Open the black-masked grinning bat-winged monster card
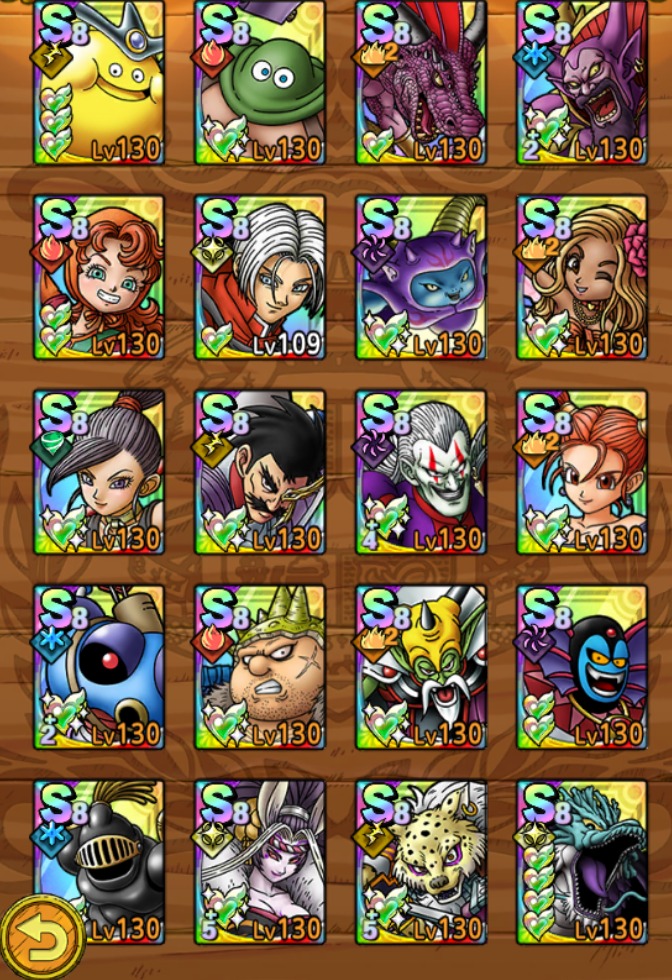This screenshot has width=672, height=980. 582,667
